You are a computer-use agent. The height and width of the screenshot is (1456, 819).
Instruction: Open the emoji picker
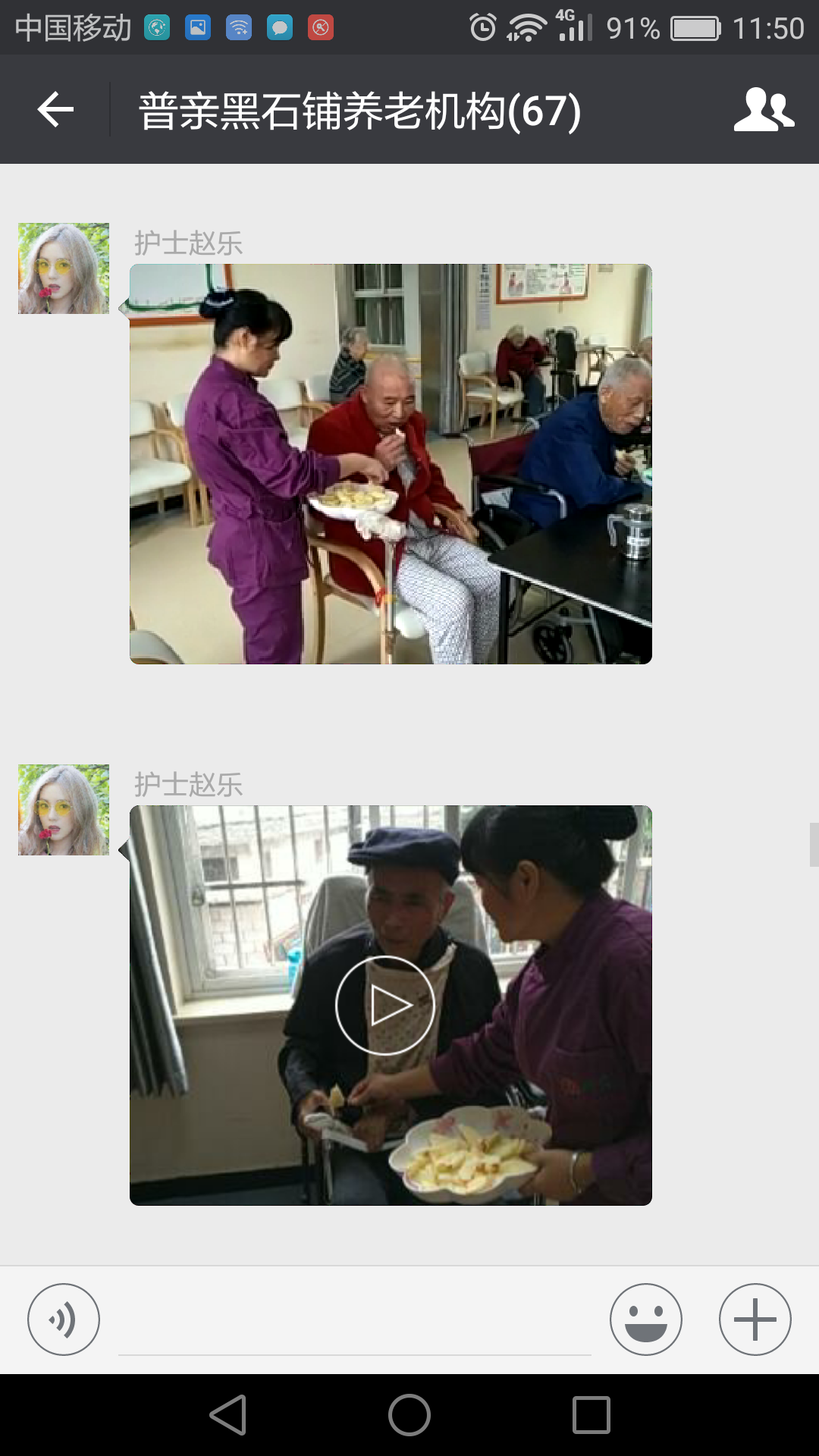(x=646, y=1319)
